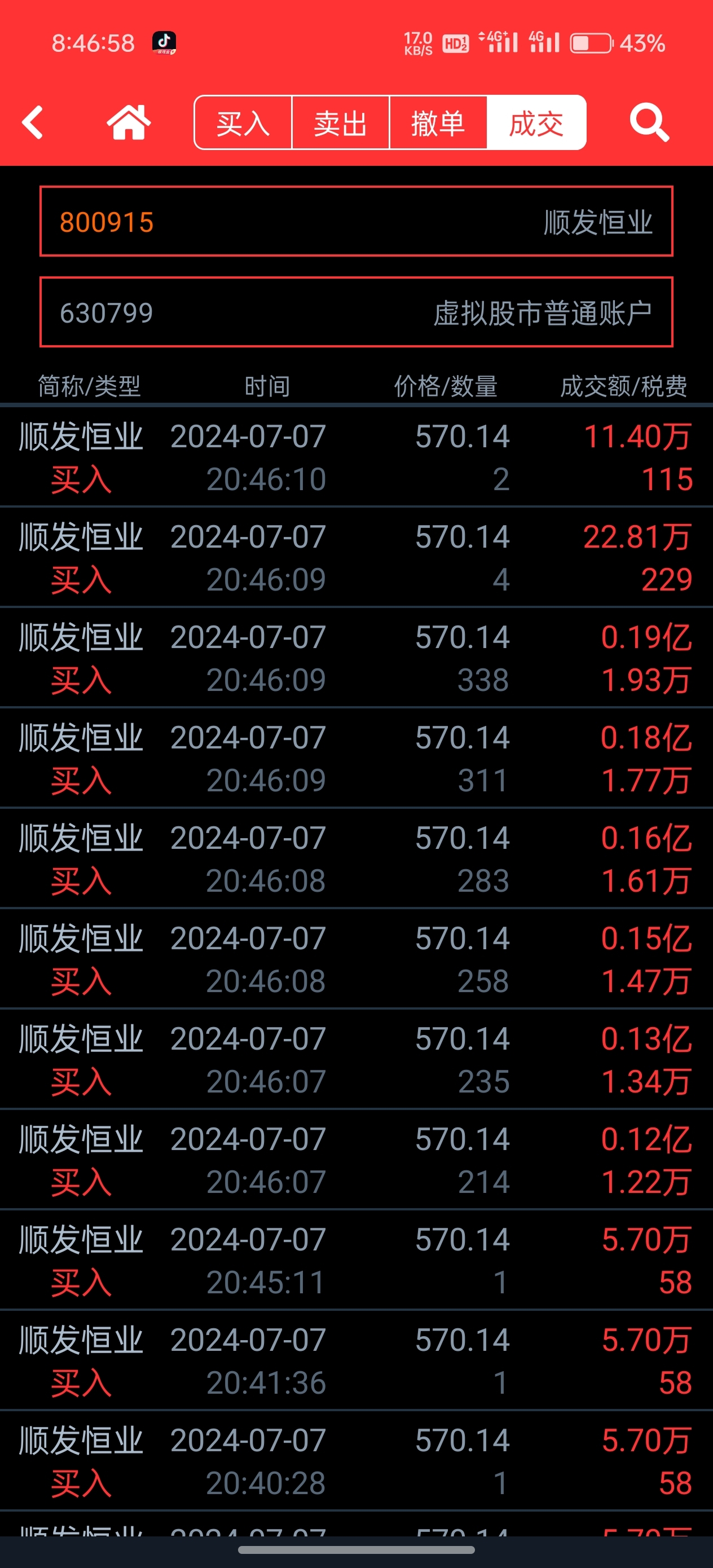Open the trade with quantity 311
The image size is (713, 1568).
[356, 758]
